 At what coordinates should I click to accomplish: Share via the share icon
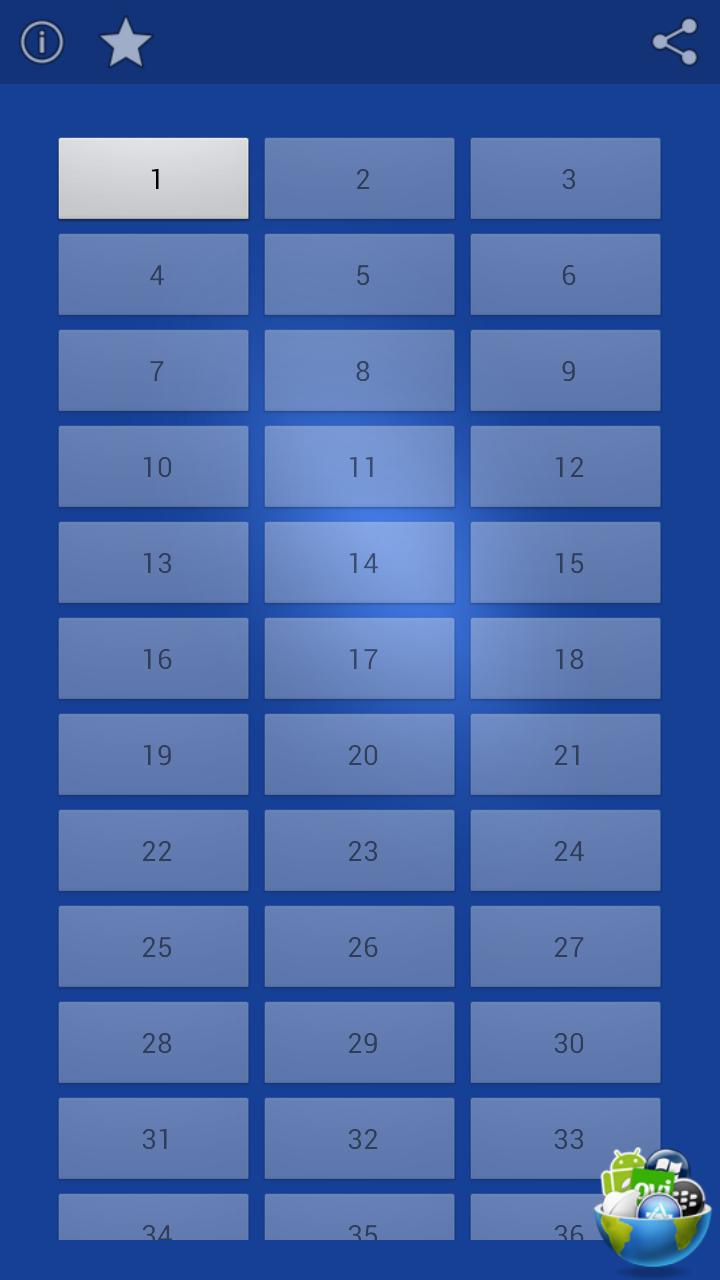(x=674, y=43)
